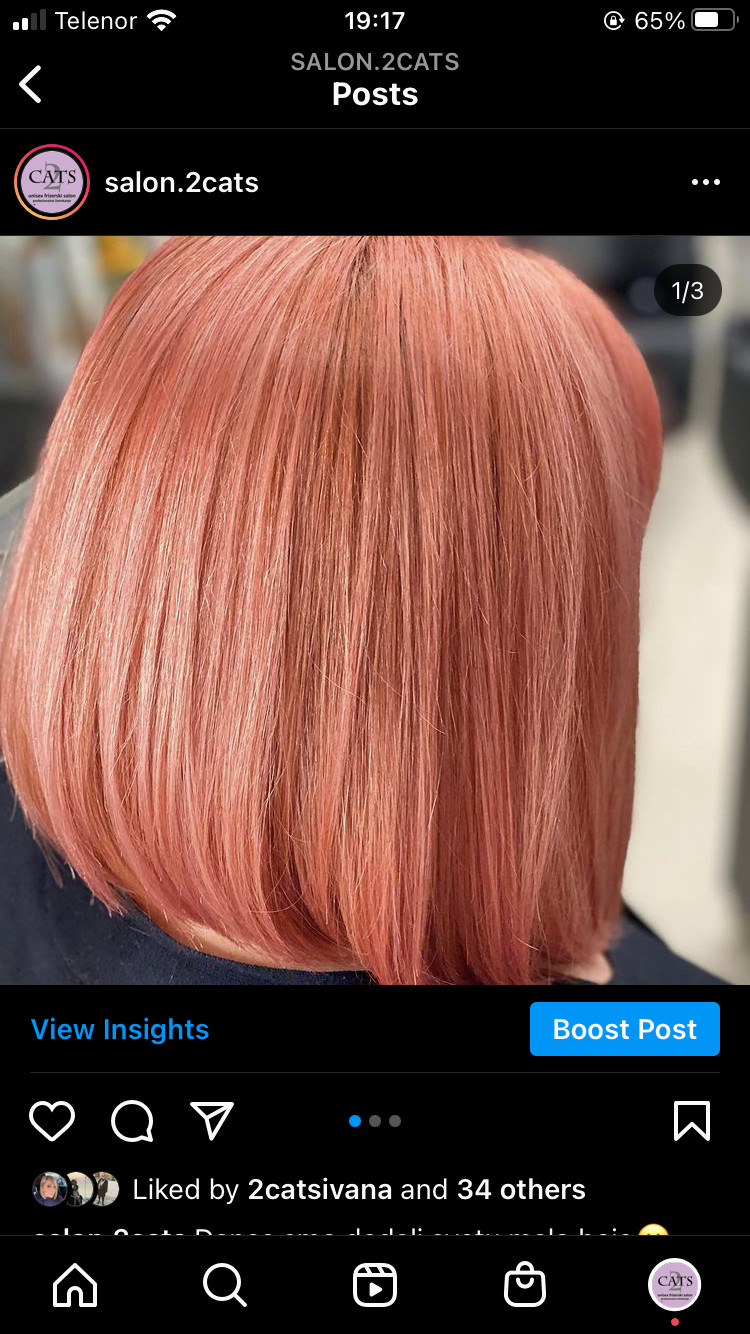750x1334 pixels.
Task: View the 34 others who liked
Action: click(x=521, y=1189)
